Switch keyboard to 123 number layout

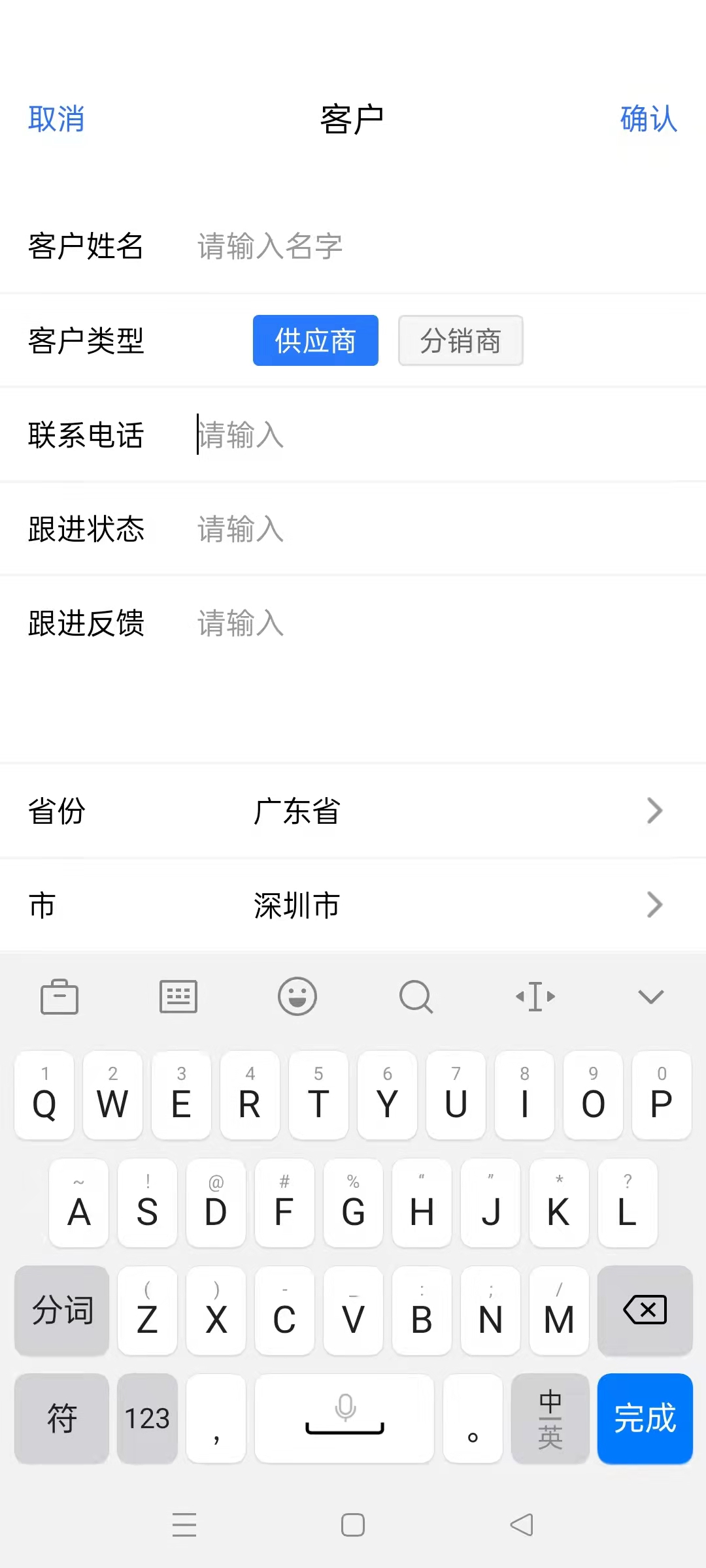[147, 1418]
